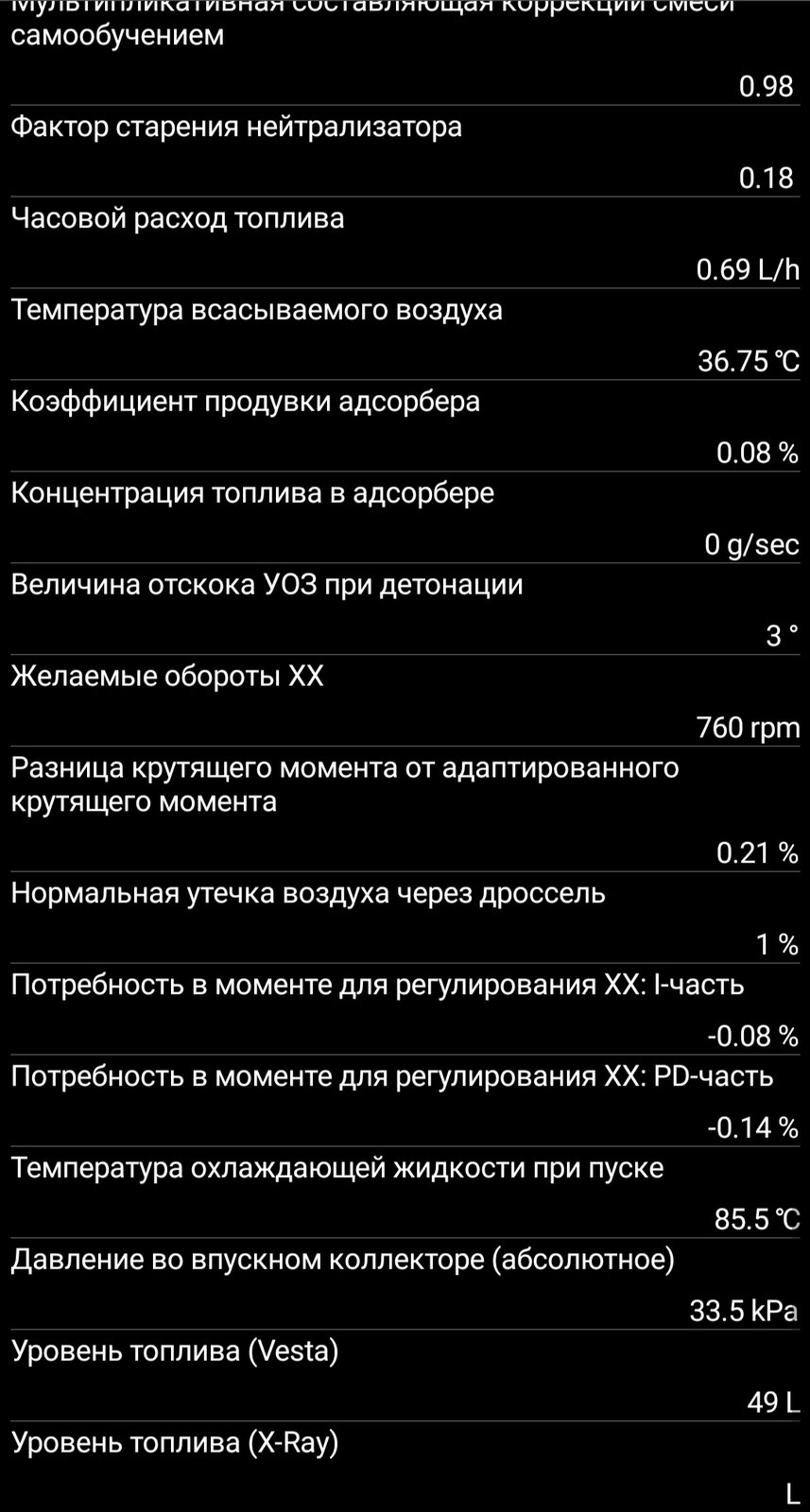The width and height of the screenshot is (810, 1512).
Task: Select the Часовой расход топлива row
Action: pyautogui.click(x=405, y=243)
